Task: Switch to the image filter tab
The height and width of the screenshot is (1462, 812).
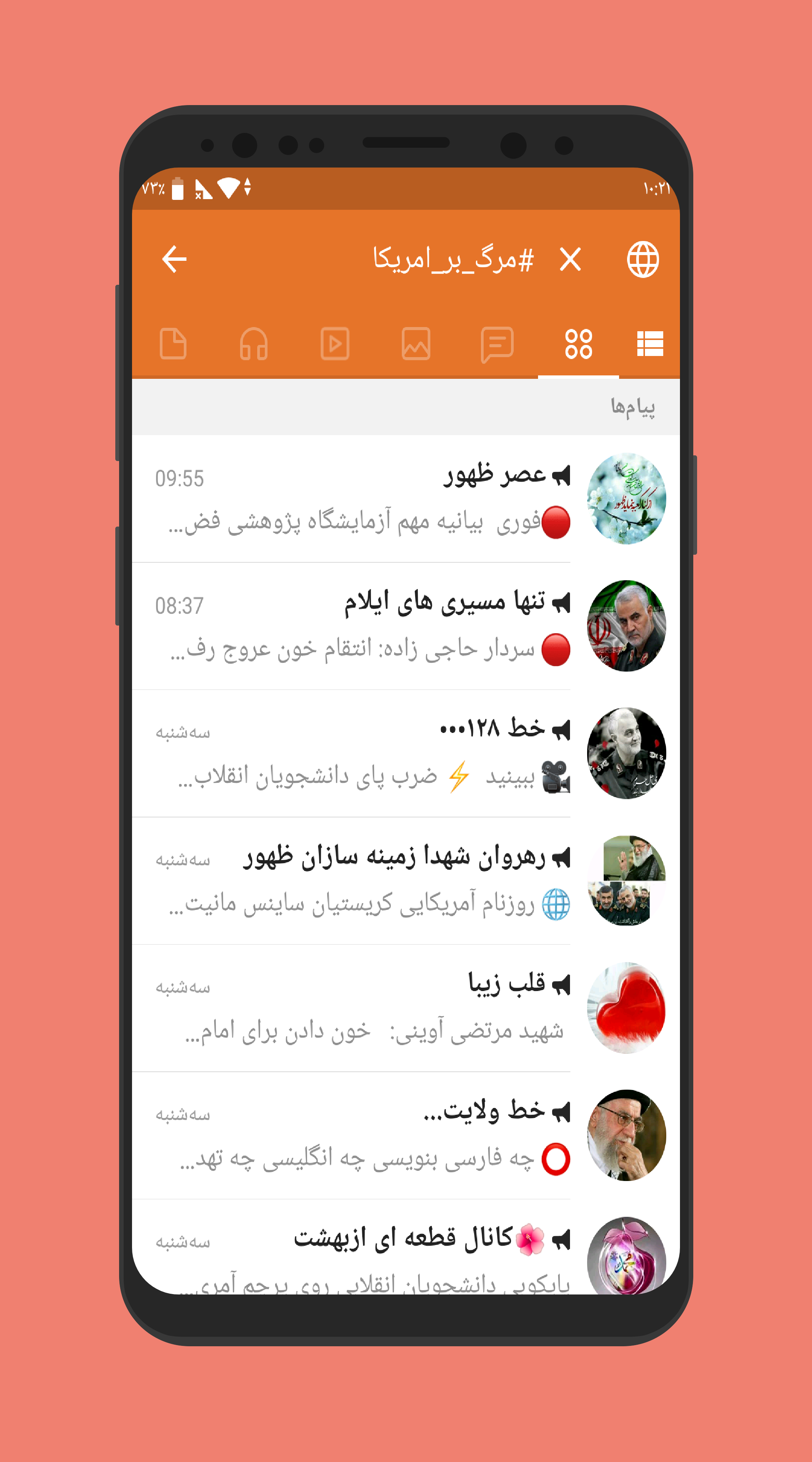Action: (416, 343)
